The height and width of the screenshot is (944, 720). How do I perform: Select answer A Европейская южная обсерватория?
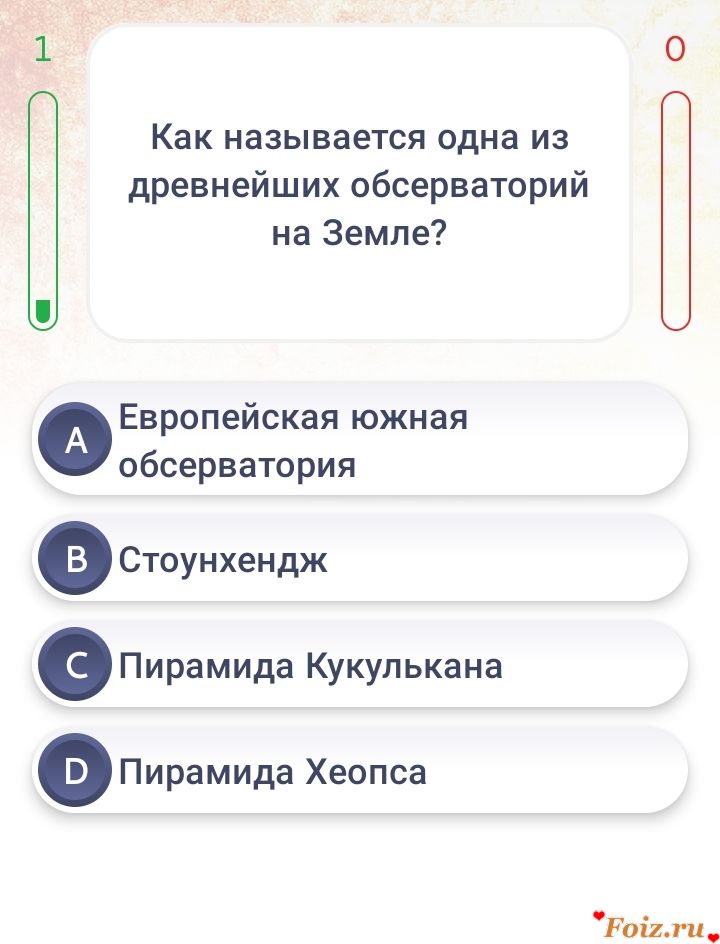[360, 440]
